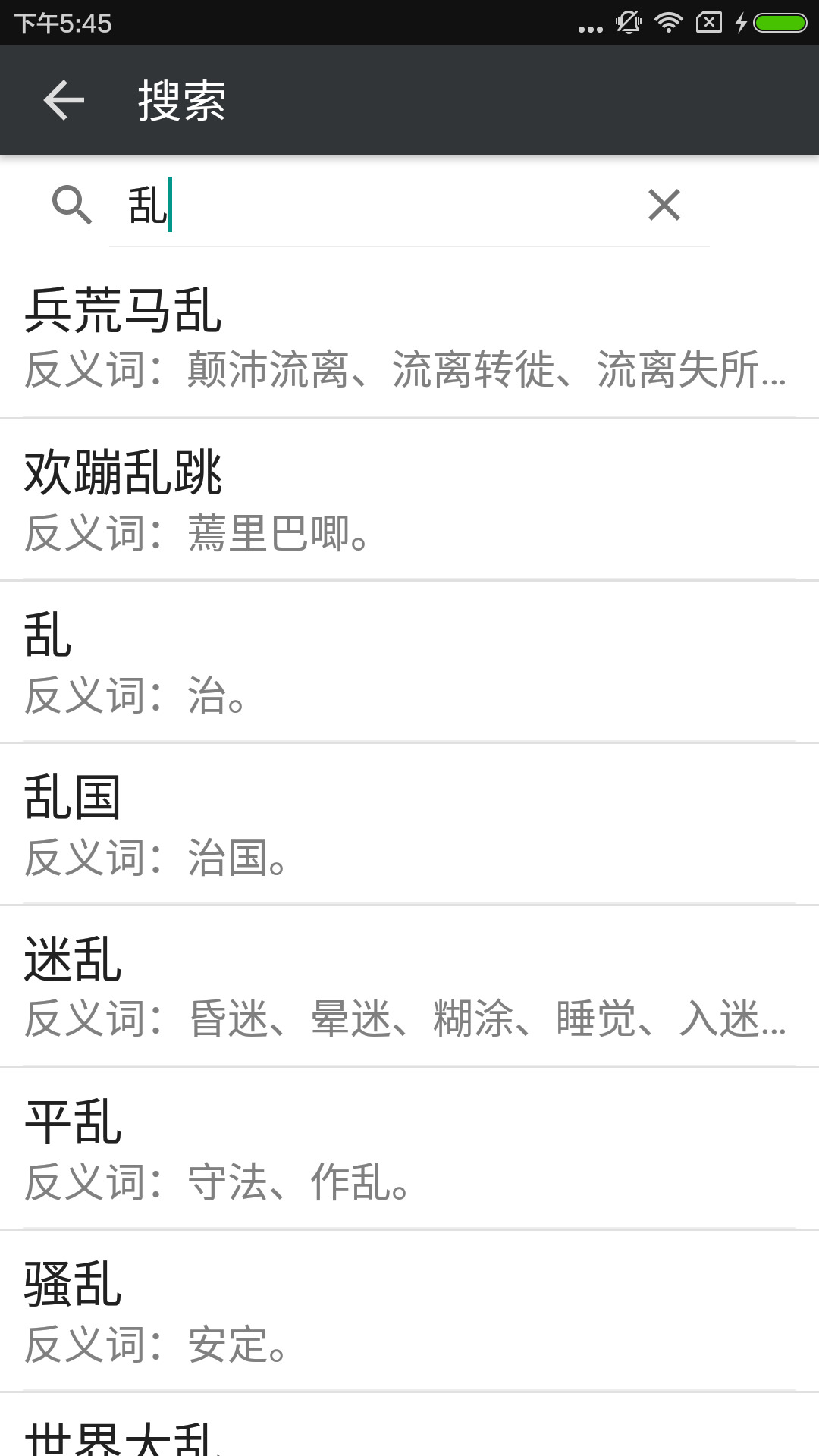Viewport: 819px width, 1456px height.
Task: Open the 骚乱 result
Action: 409,1312
